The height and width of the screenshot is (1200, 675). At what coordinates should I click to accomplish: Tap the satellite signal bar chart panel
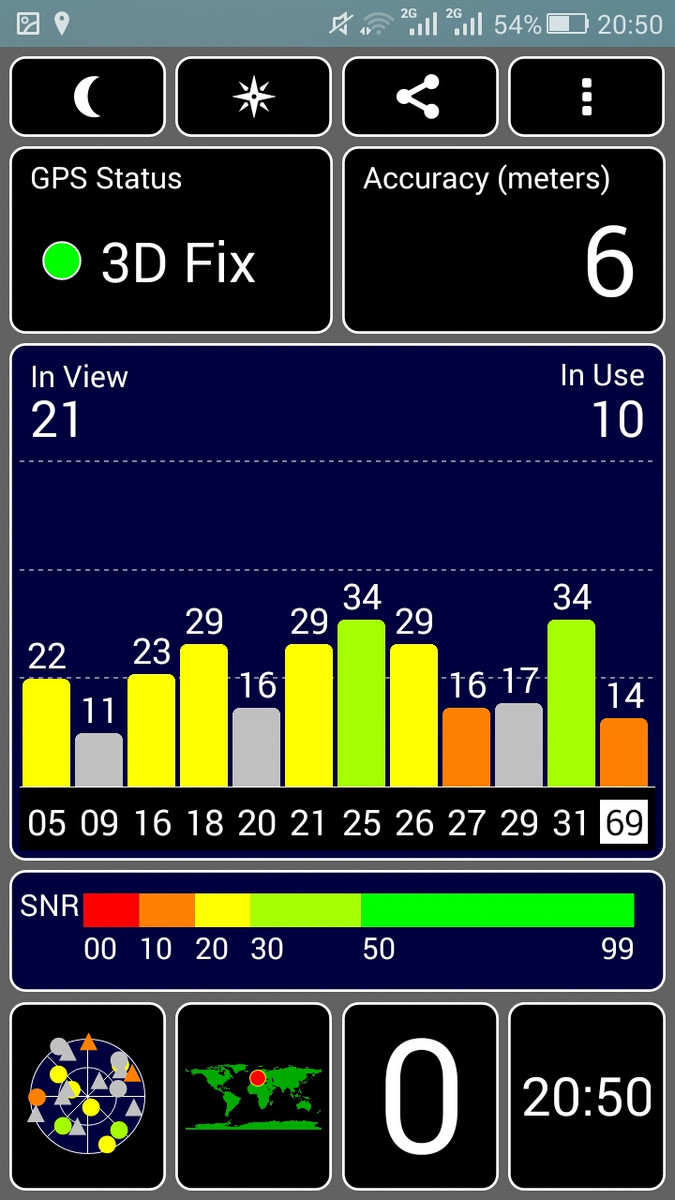coord(337,602)
